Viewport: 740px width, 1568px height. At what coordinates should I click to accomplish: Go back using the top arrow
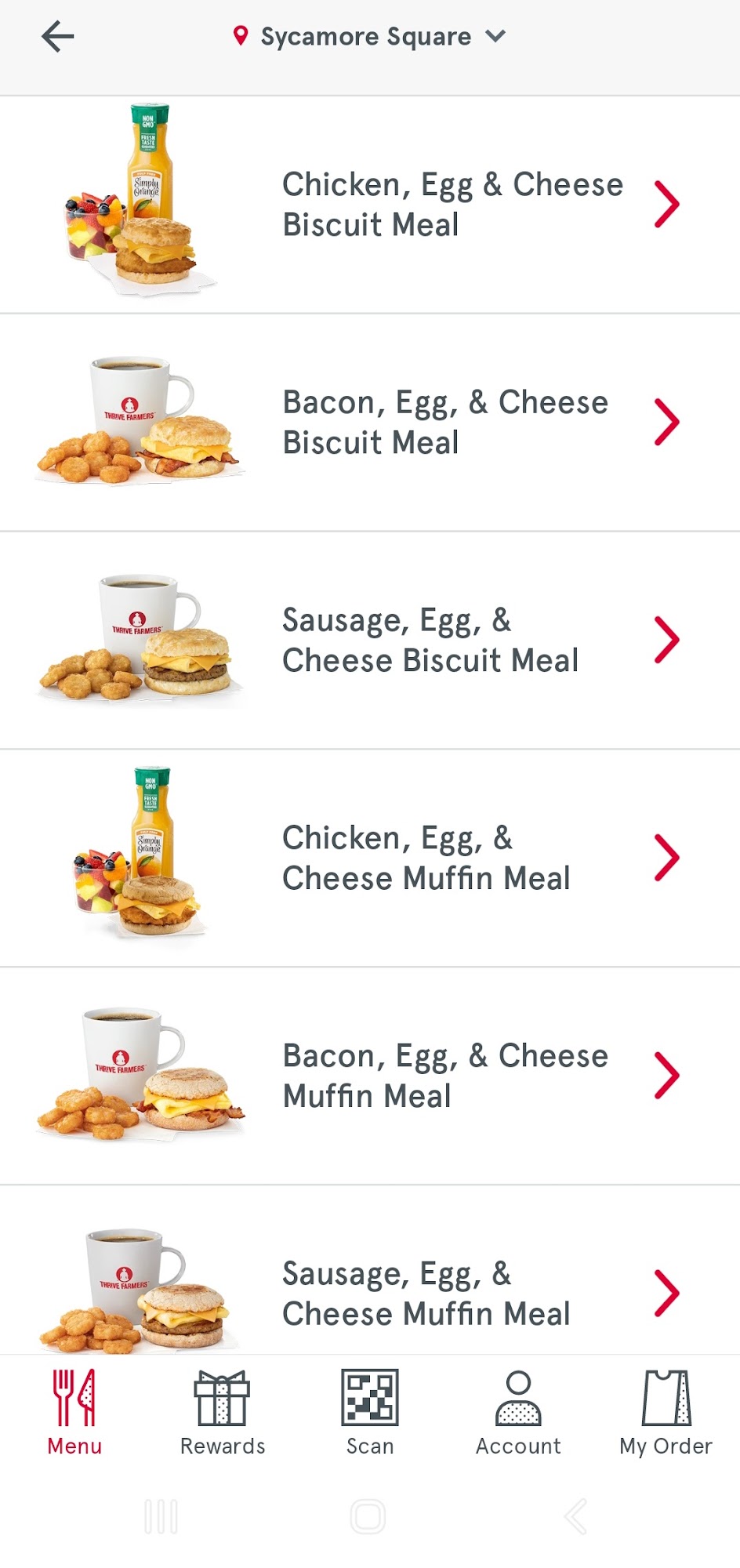pyautogui.click(x=57, y=37)
